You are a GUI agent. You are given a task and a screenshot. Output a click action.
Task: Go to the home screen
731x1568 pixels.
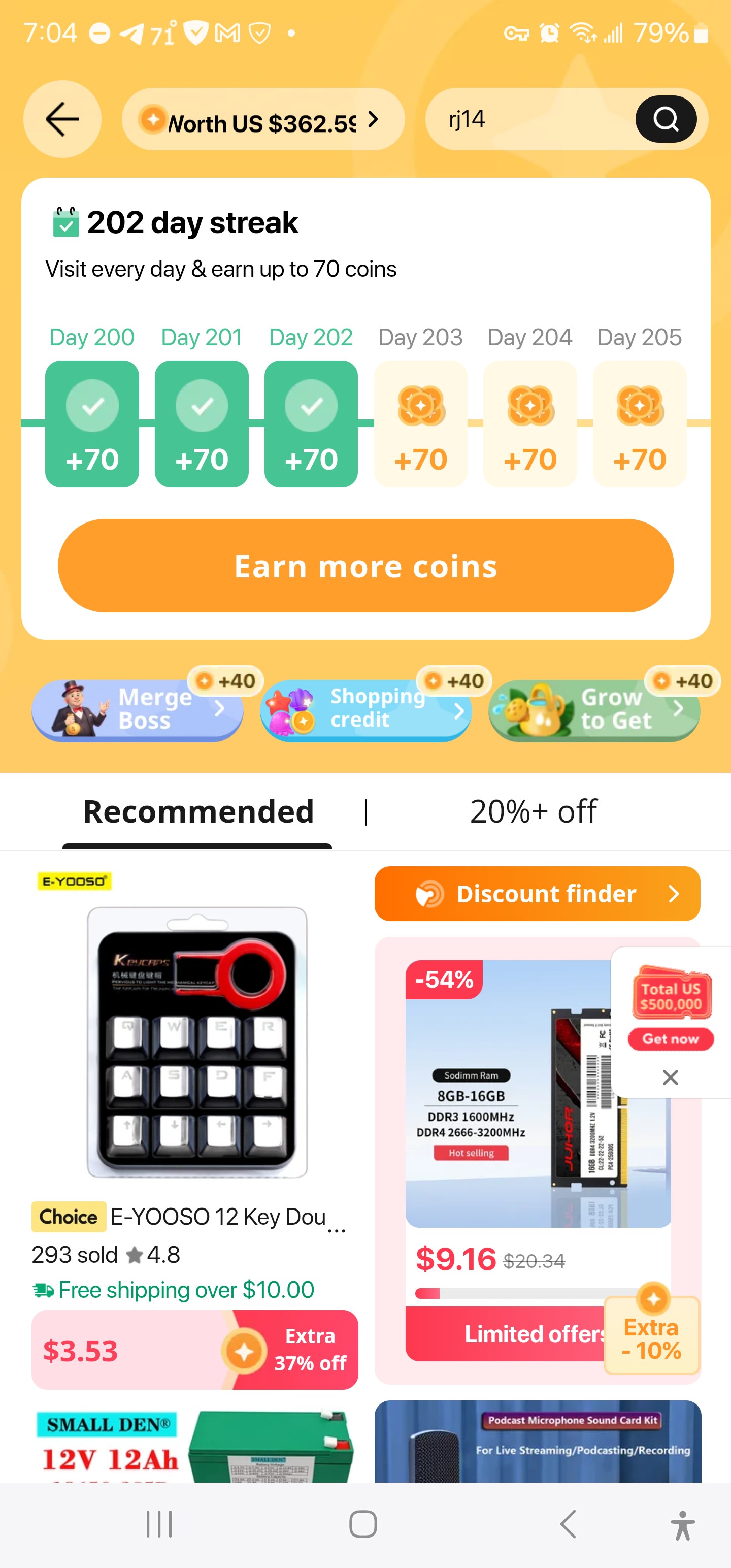tap(363, 1524)
